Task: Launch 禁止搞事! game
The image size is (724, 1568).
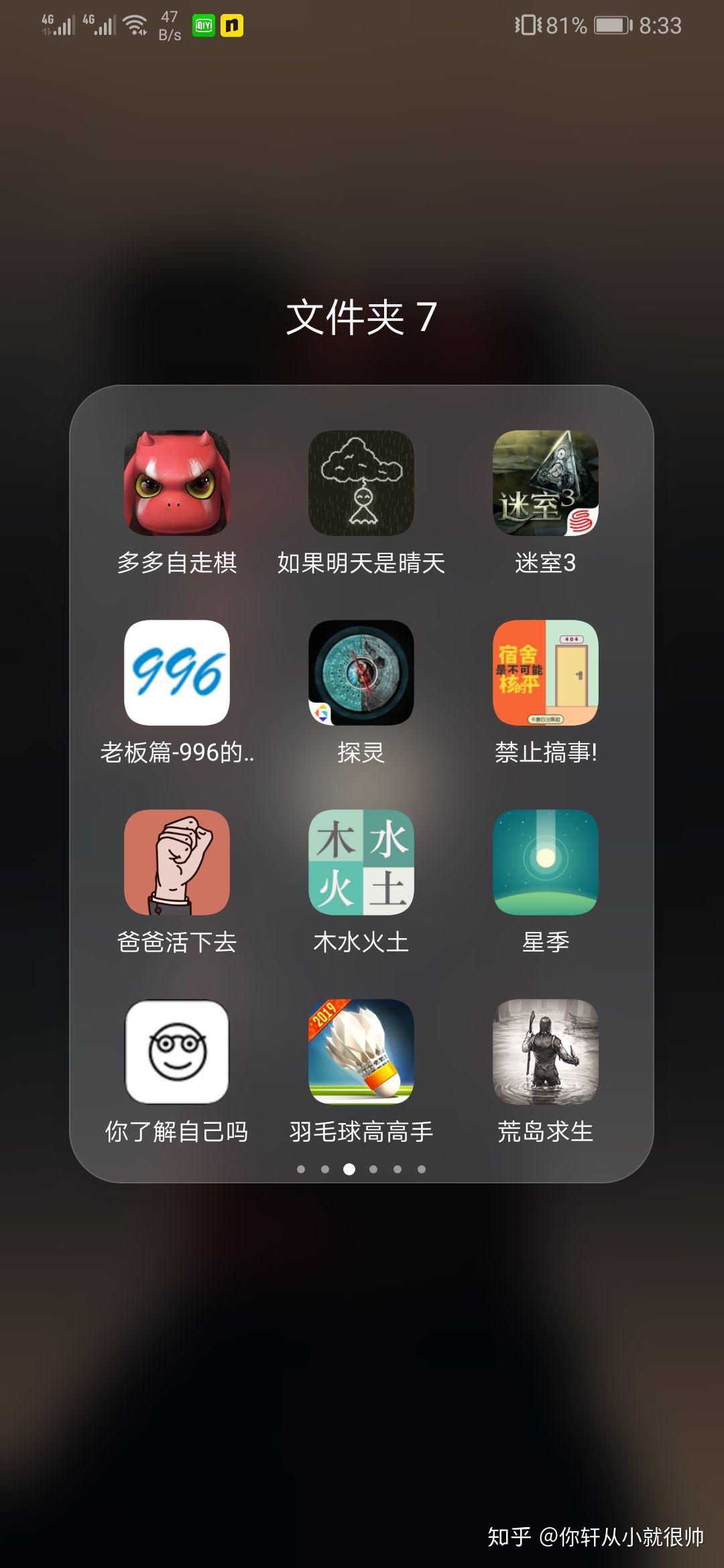Action: [x=546, y=673]
